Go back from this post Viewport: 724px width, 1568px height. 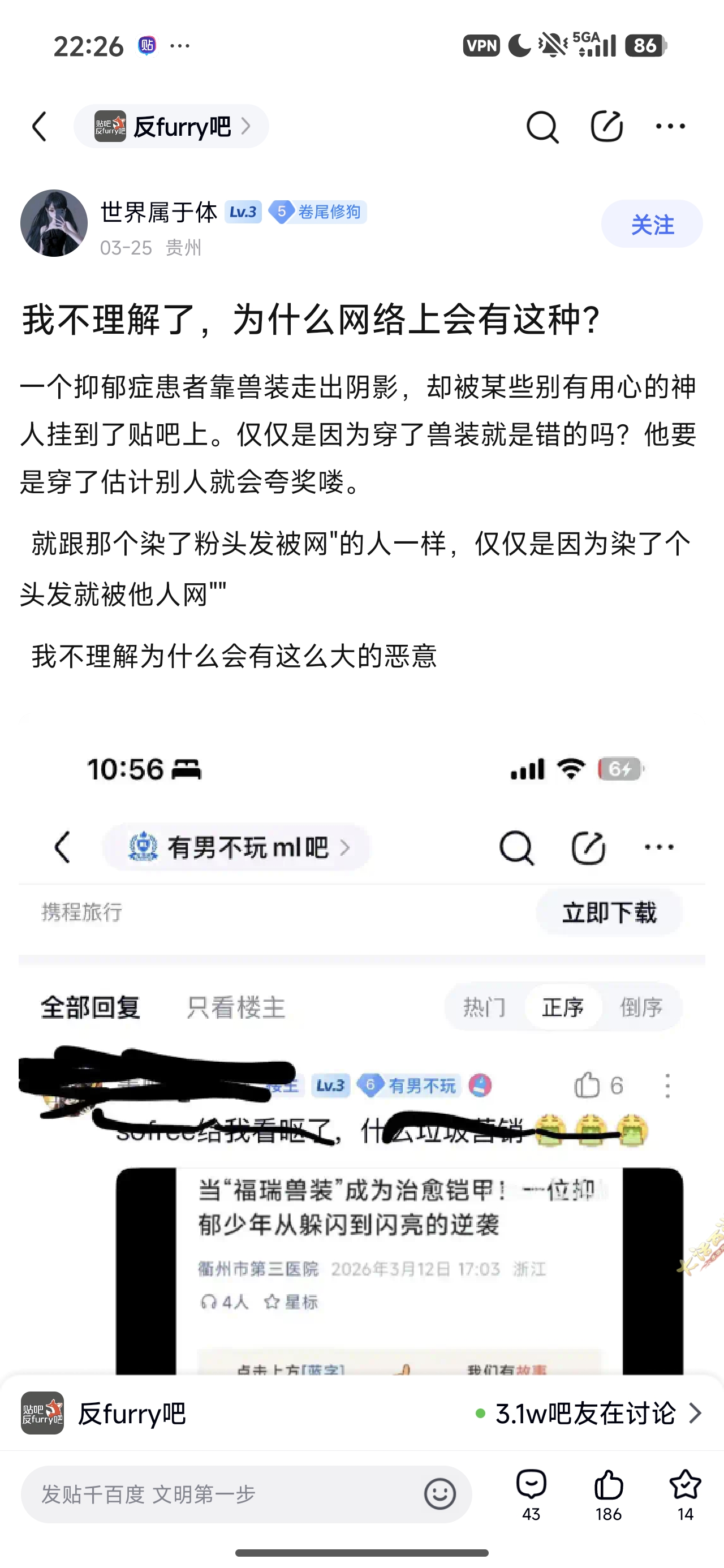(40, 127)
